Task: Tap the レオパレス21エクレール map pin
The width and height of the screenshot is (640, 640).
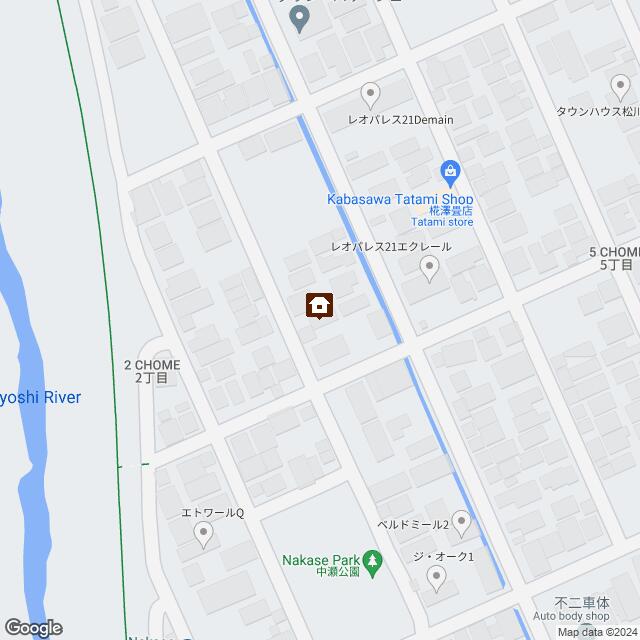Action: click(429, 266)
